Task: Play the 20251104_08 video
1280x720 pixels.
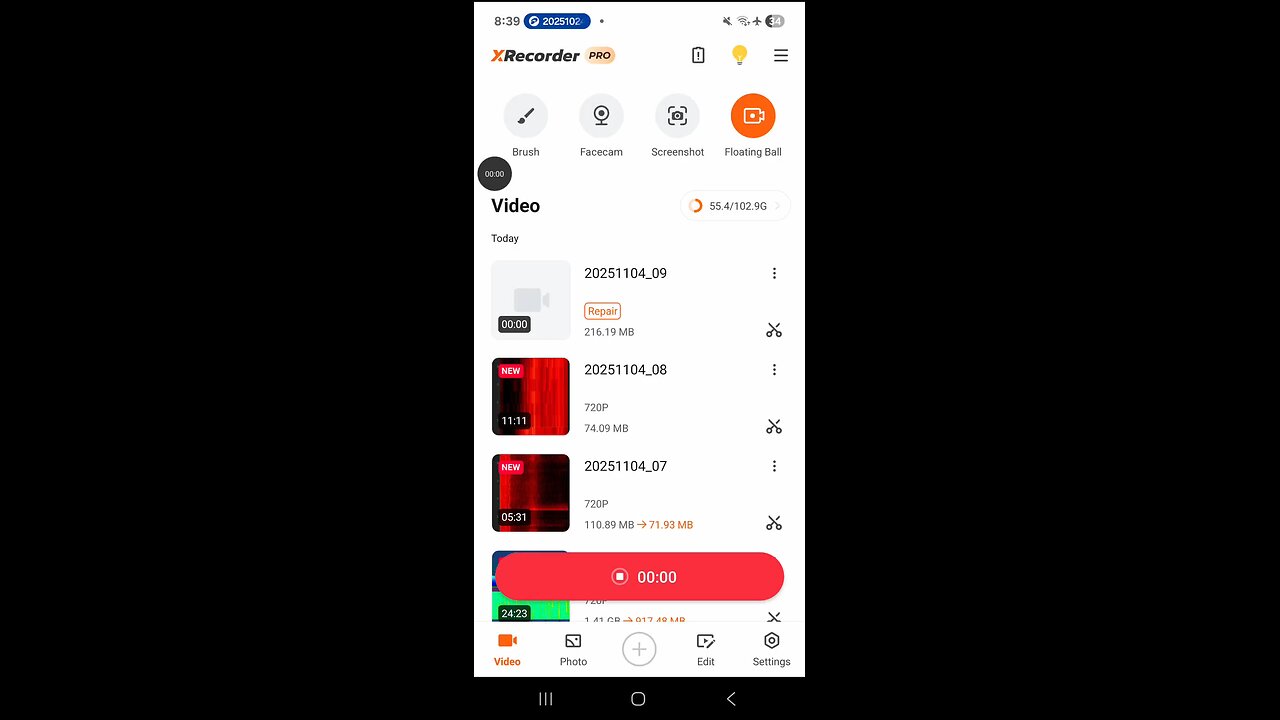Action: (531, 396)
